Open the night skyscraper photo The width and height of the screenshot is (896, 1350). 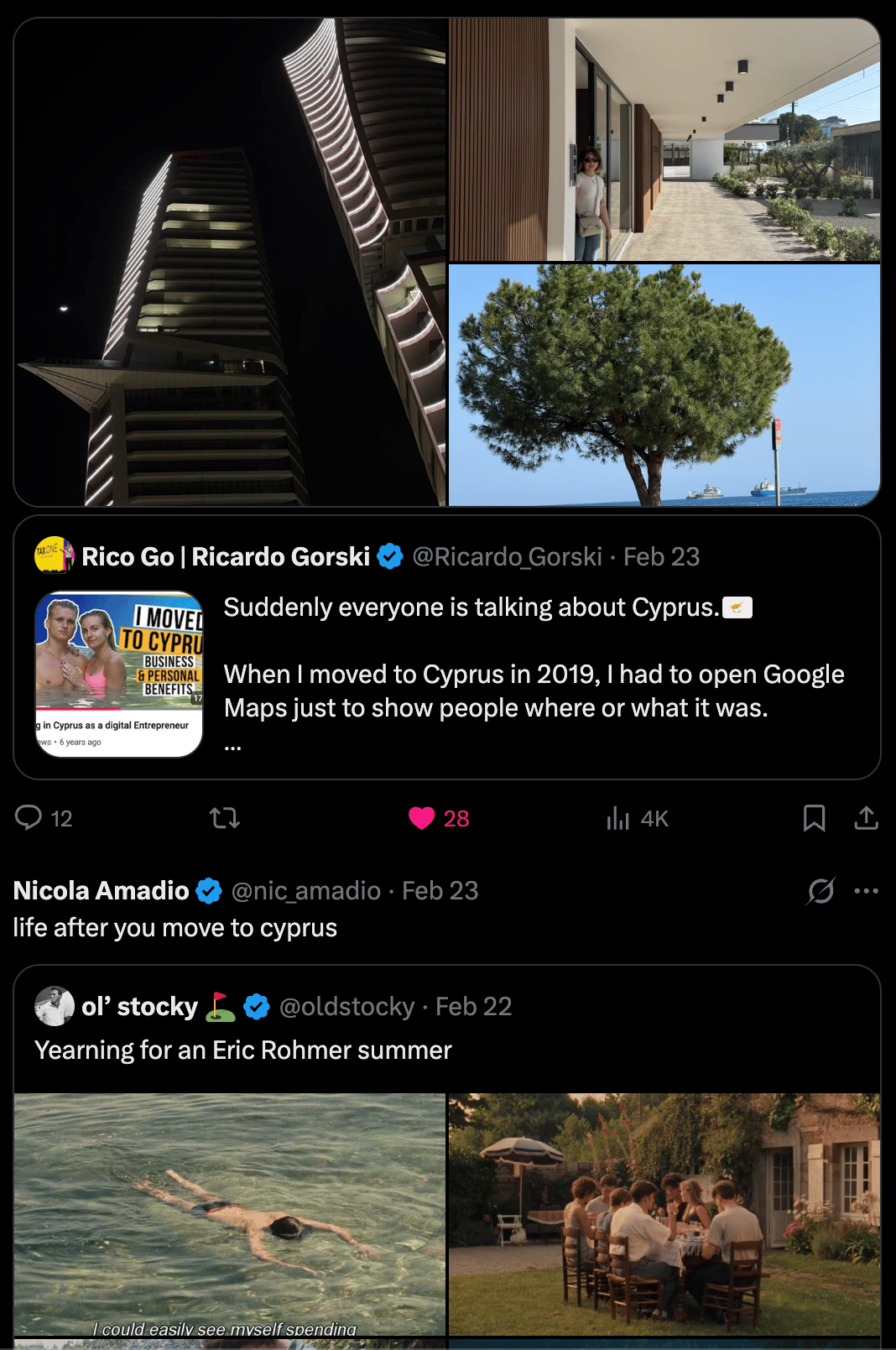pos(231,262)
